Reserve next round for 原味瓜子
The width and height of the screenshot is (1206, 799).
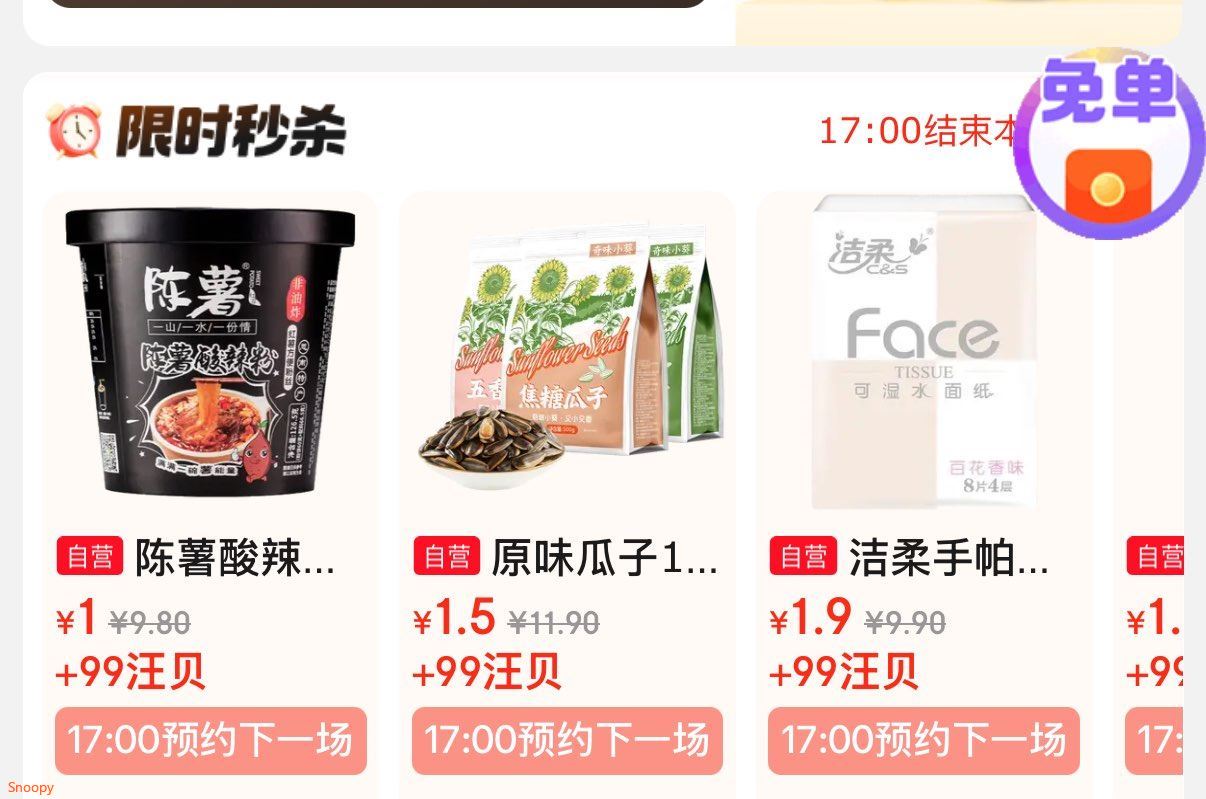point(567,741)
